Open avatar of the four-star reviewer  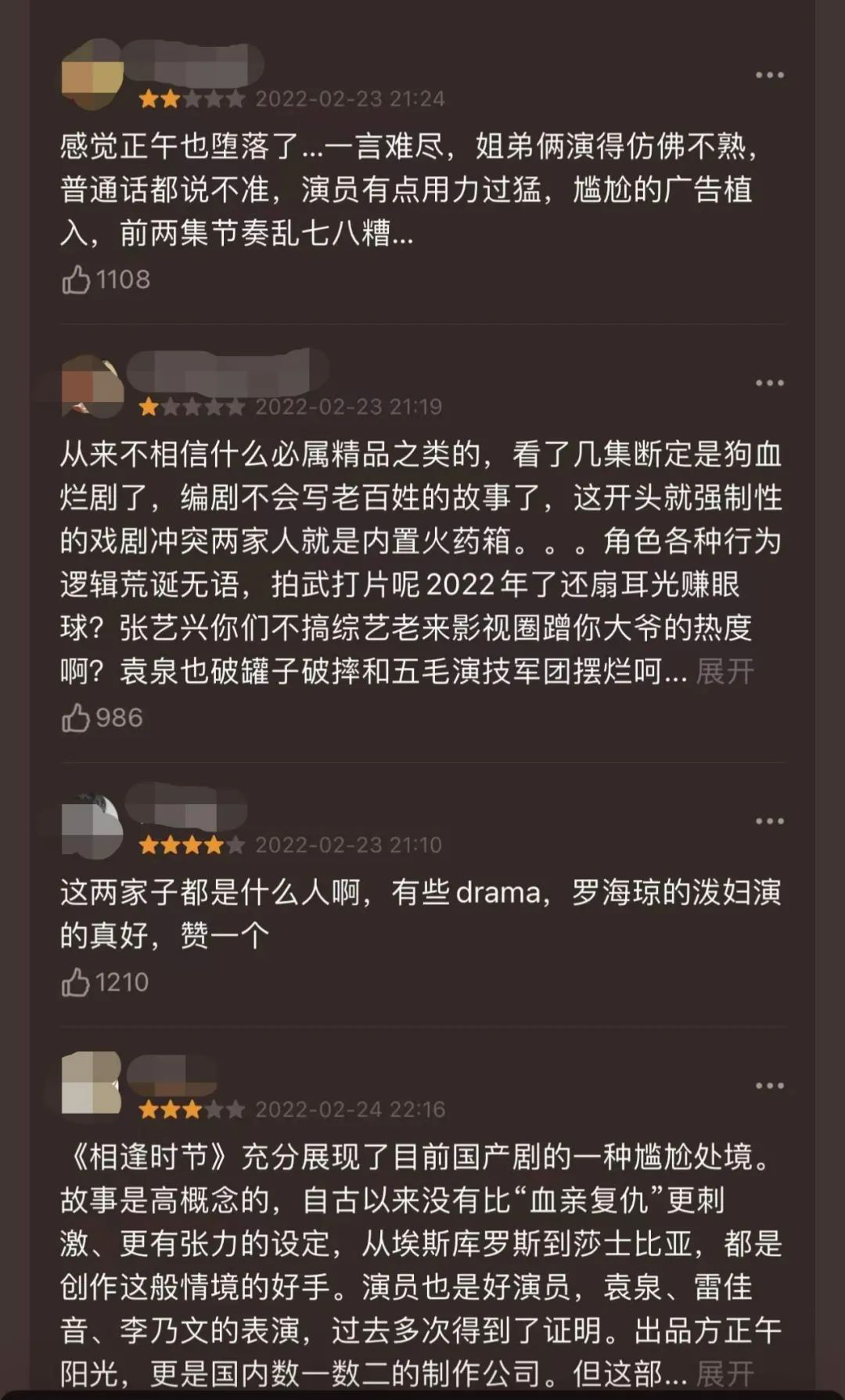[92, 828]
